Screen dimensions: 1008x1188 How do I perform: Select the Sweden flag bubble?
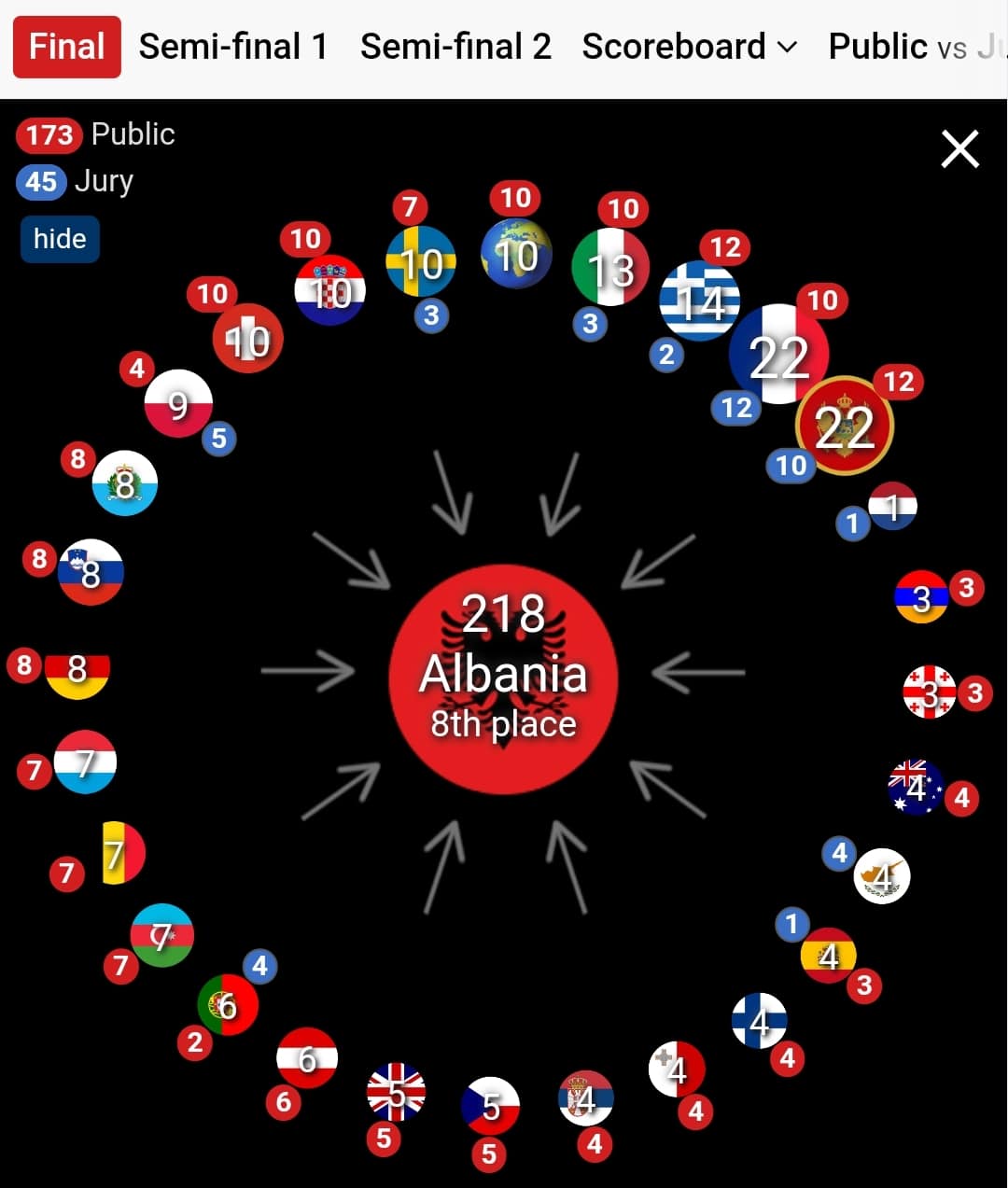(421, 262)
